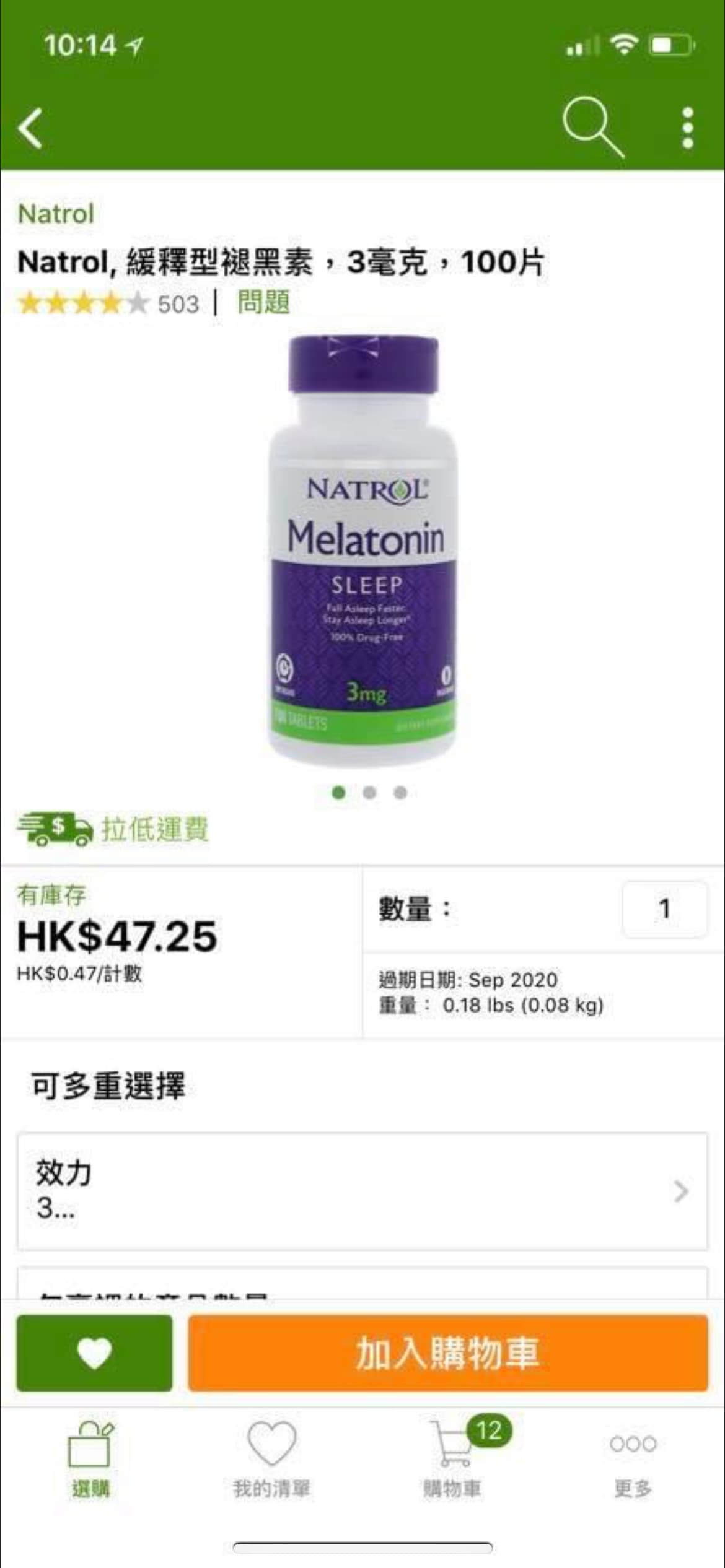Open the Natrol brand link
Screen dimensions: 725x1568
click(56, 214)
